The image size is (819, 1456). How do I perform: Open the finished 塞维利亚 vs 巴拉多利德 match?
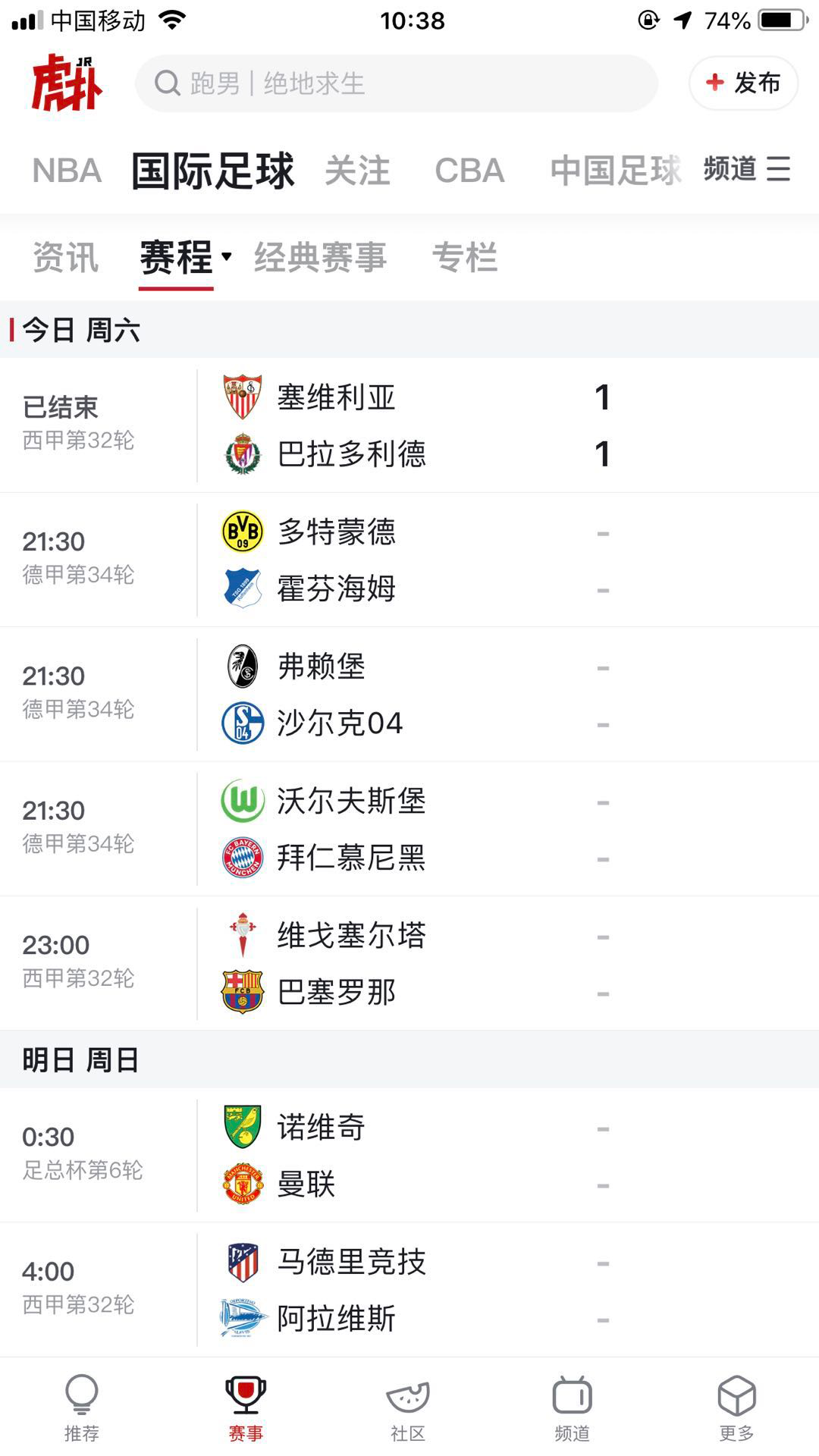coord(409,425)
